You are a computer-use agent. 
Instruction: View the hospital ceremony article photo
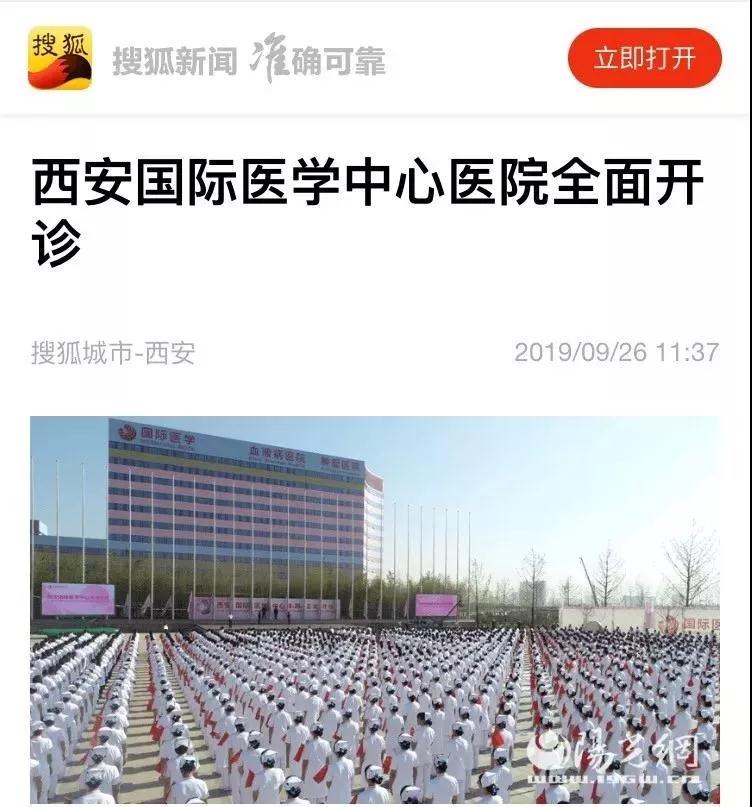click(x=375, y=610)
